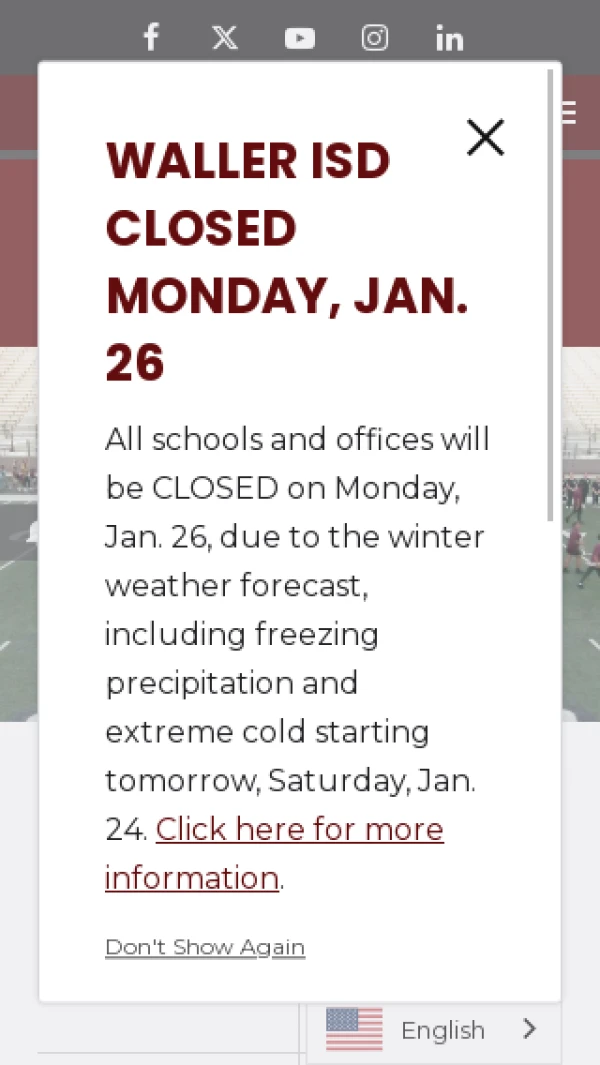Open the X social profile

click(225, 38)
